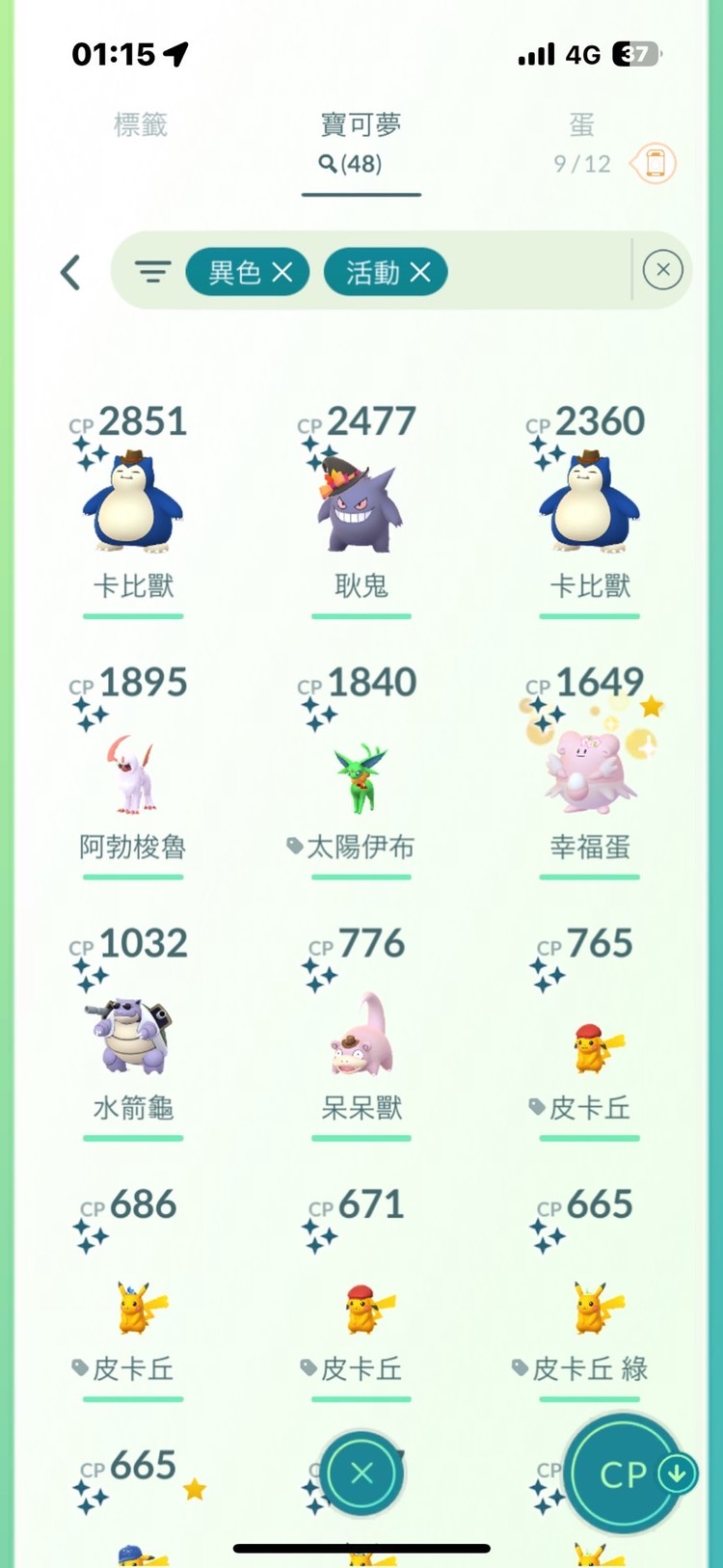
Task: View the 太陽伊布 CP 1840
Action: [361, 774]
